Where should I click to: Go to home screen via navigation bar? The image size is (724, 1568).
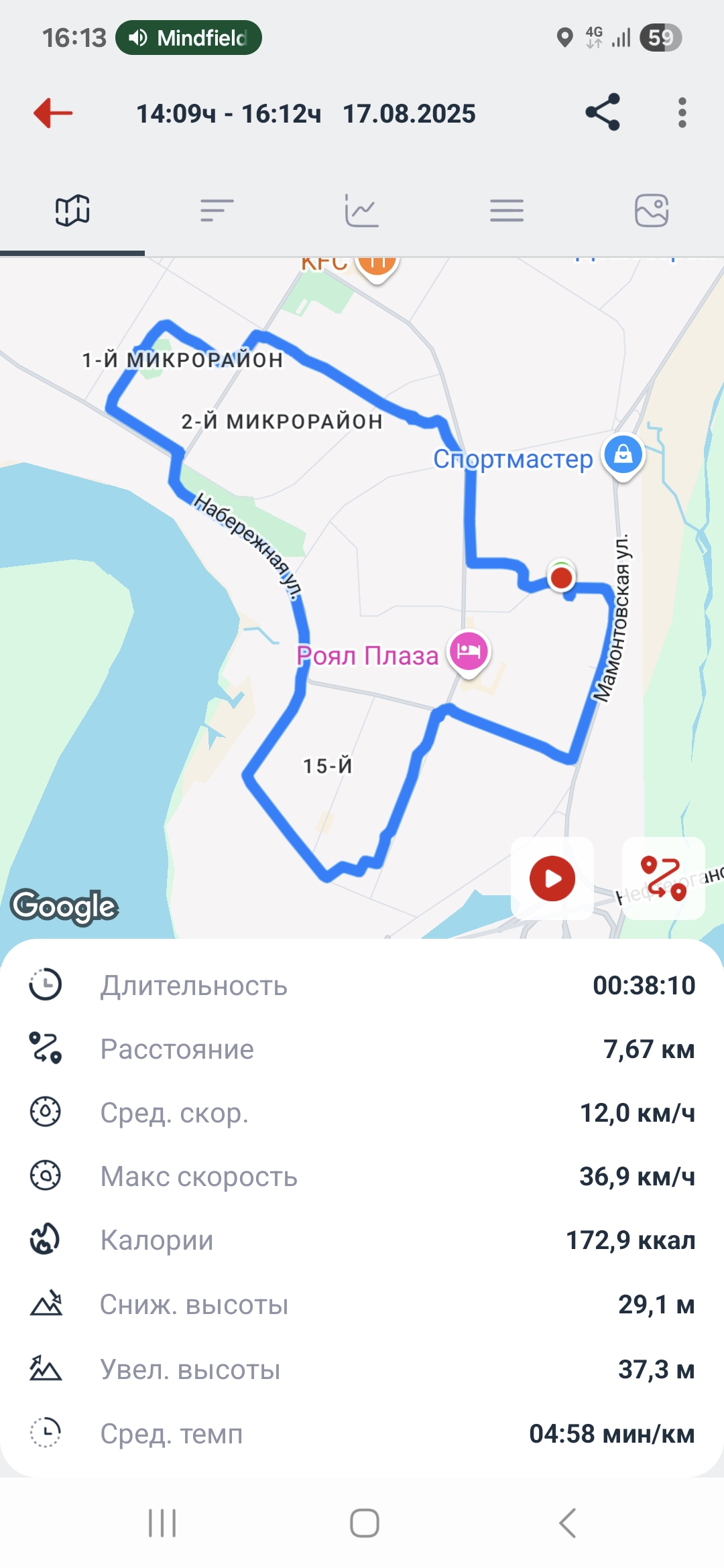364,1522
